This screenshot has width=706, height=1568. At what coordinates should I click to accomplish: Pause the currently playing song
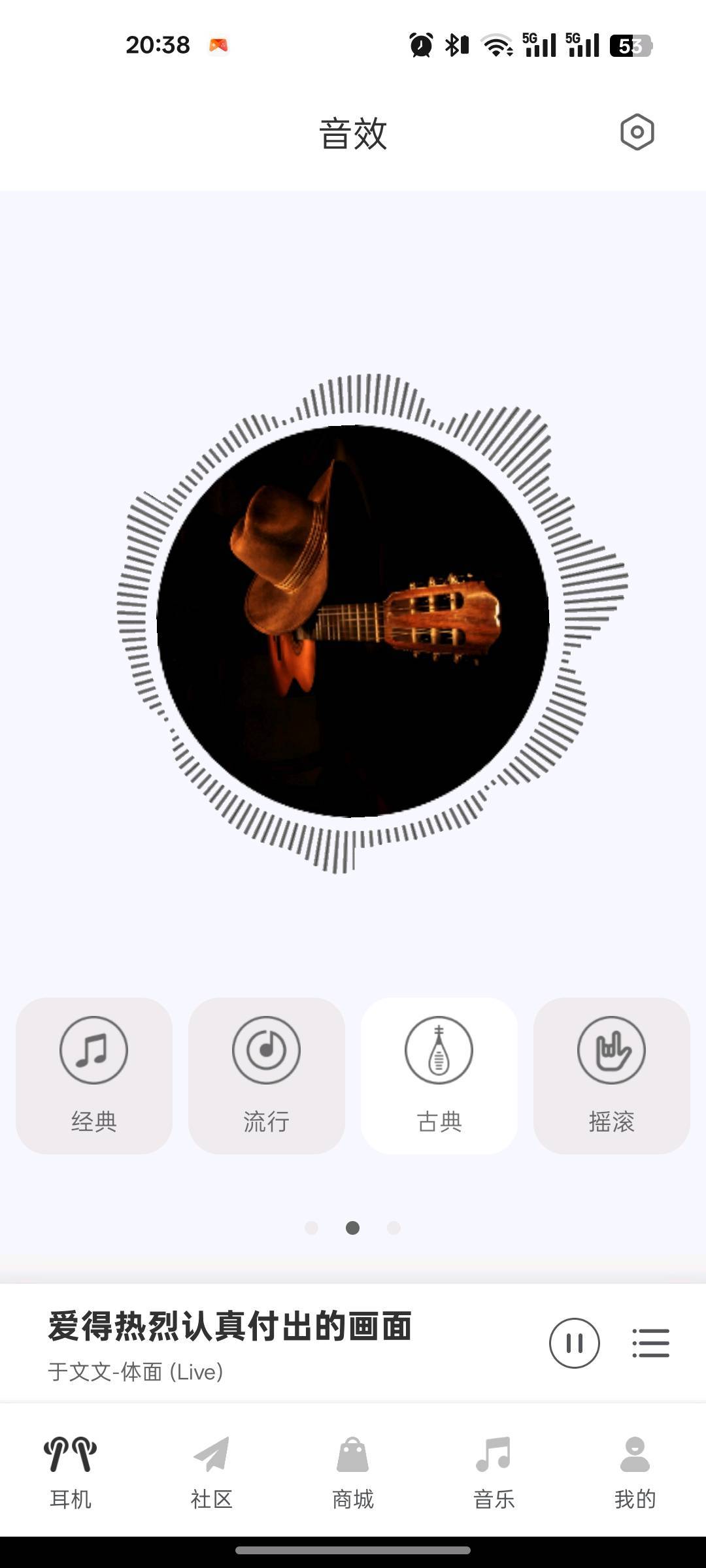(x=574, y=1343)
